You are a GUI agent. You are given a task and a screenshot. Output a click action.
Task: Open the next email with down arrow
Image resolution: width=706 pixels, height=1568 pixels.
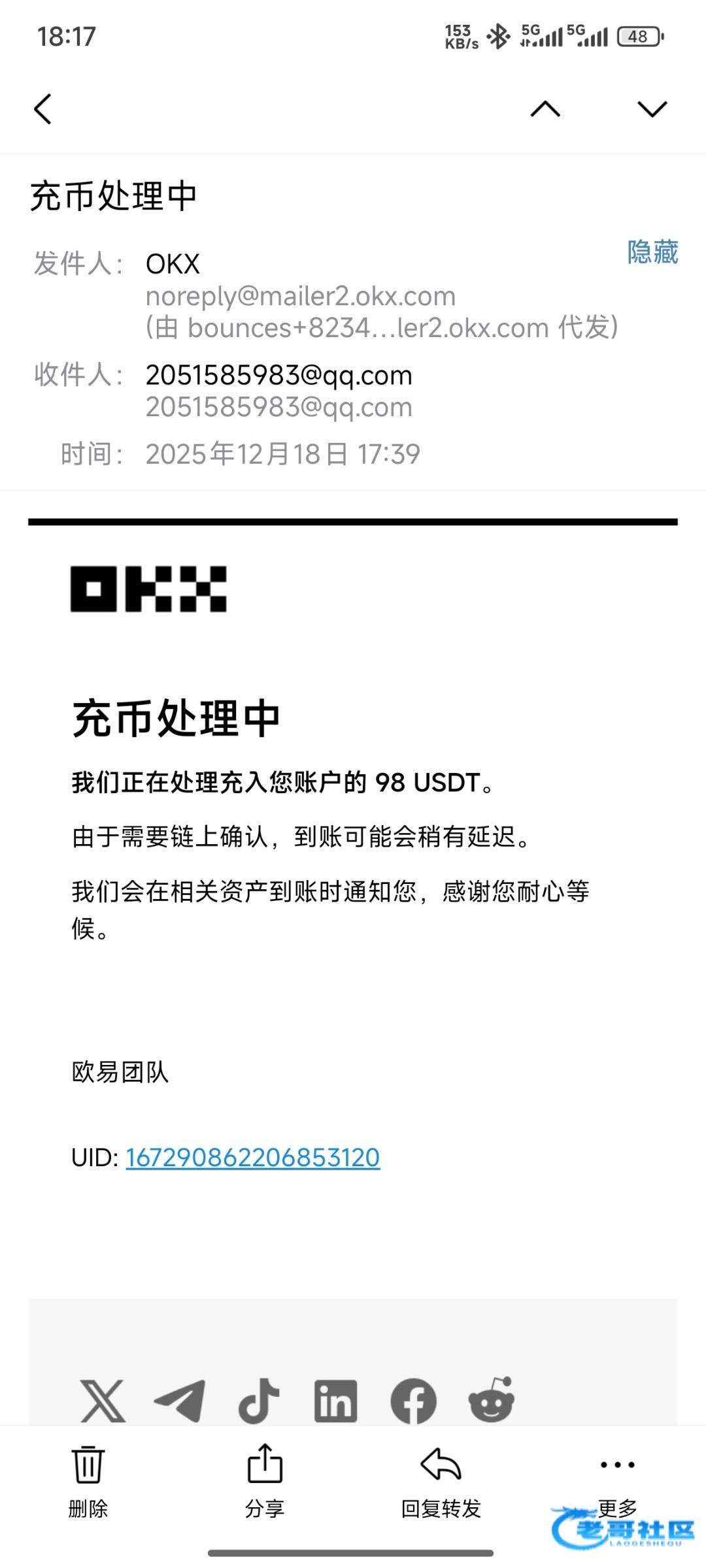pyautogui.click(x=652, y=108)
